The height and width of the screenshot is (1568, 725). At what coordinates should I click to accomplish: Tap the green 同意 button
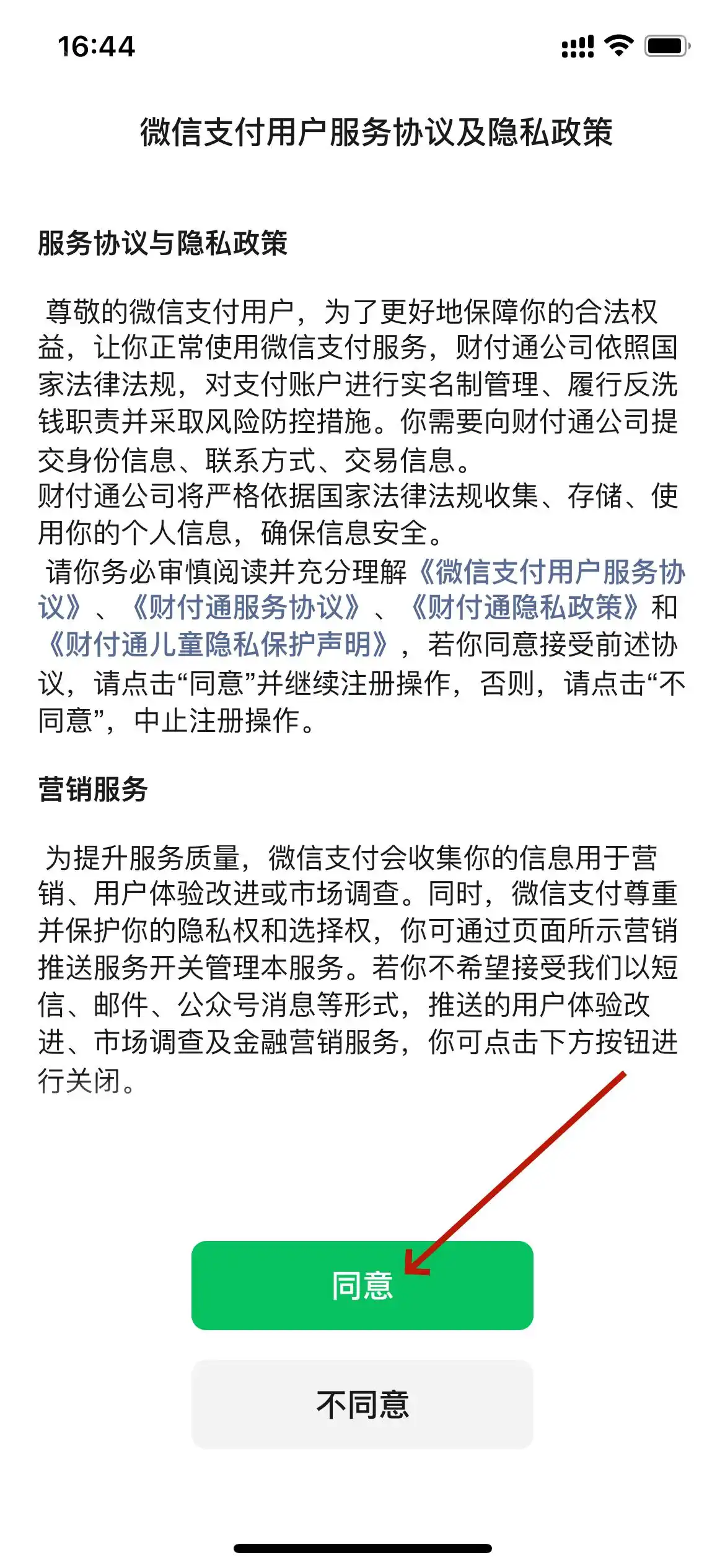click(362, 1285)
